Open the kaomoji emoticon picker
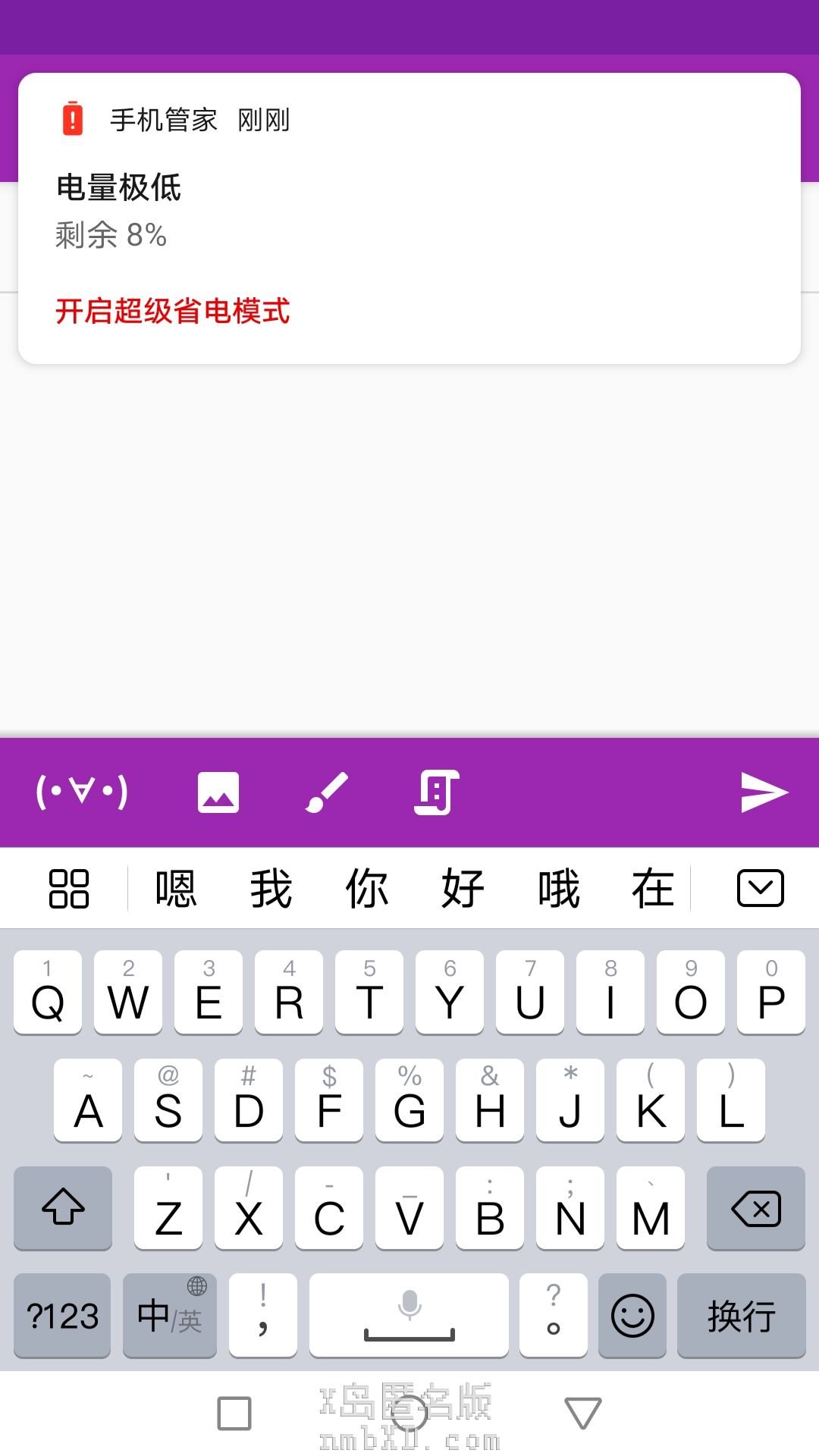The width and height of the screenshot is (819, 1456). (x=82, y=792)
